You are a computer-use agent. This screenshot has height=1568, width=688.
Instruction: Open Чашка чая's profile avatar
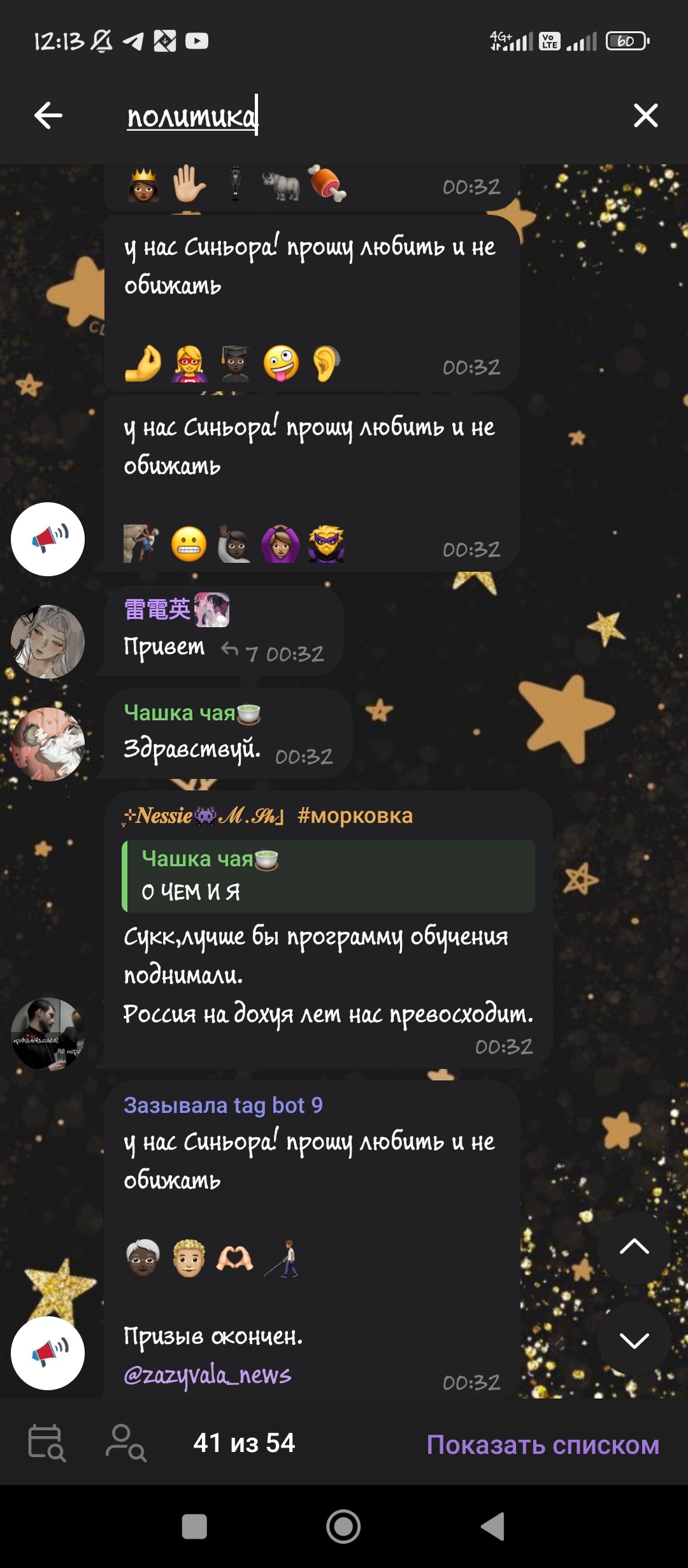click(x=48, y=744)
